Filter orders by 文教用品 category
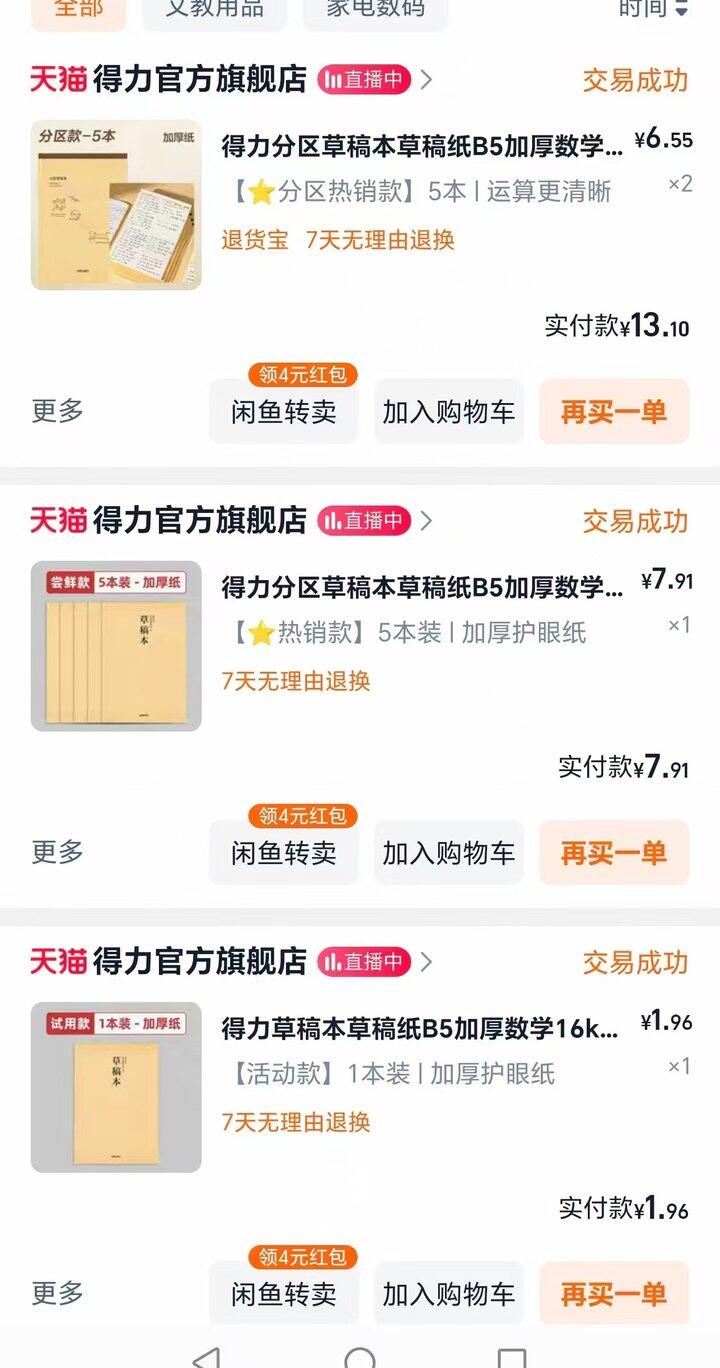 point(214,8)
